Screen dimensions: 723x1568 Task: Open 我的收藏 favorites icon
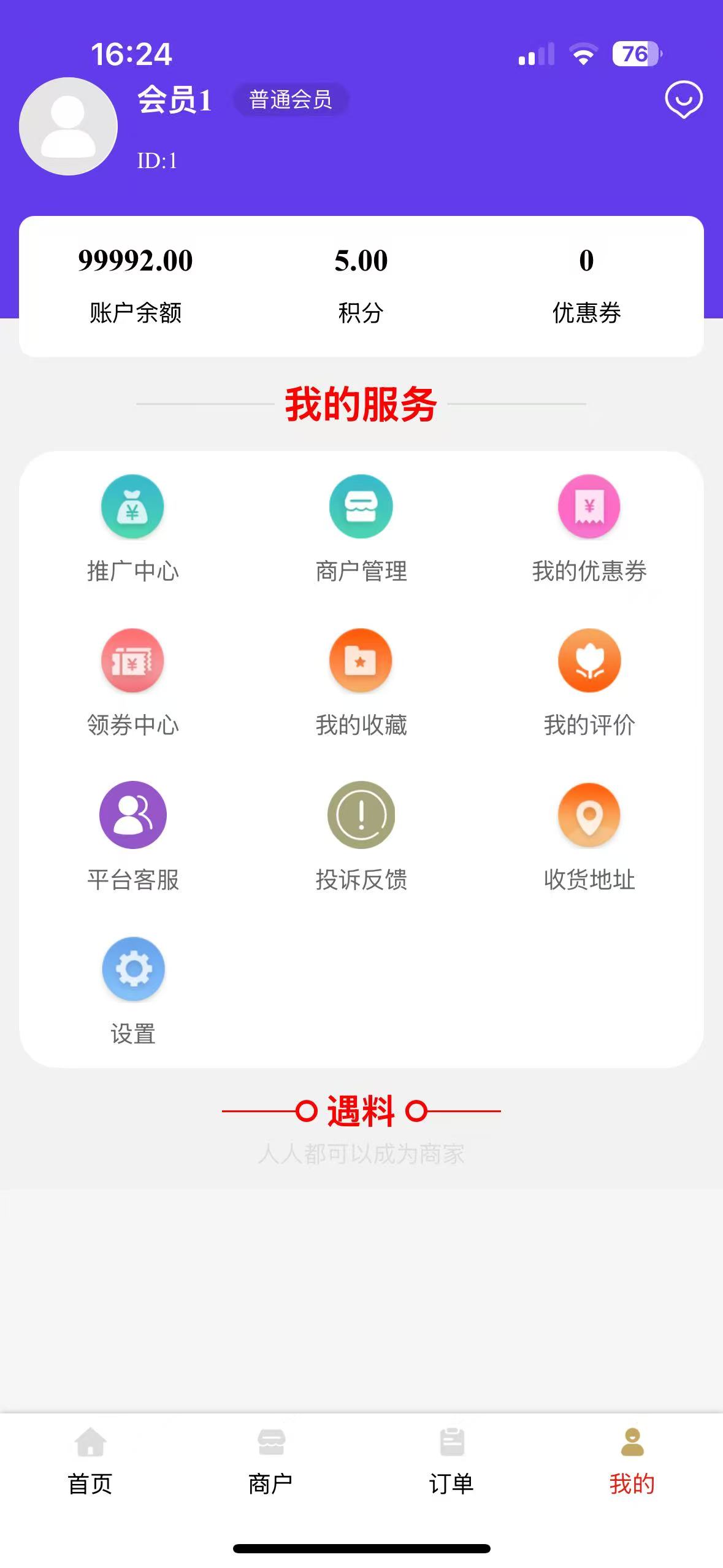(x=361, y=661)
